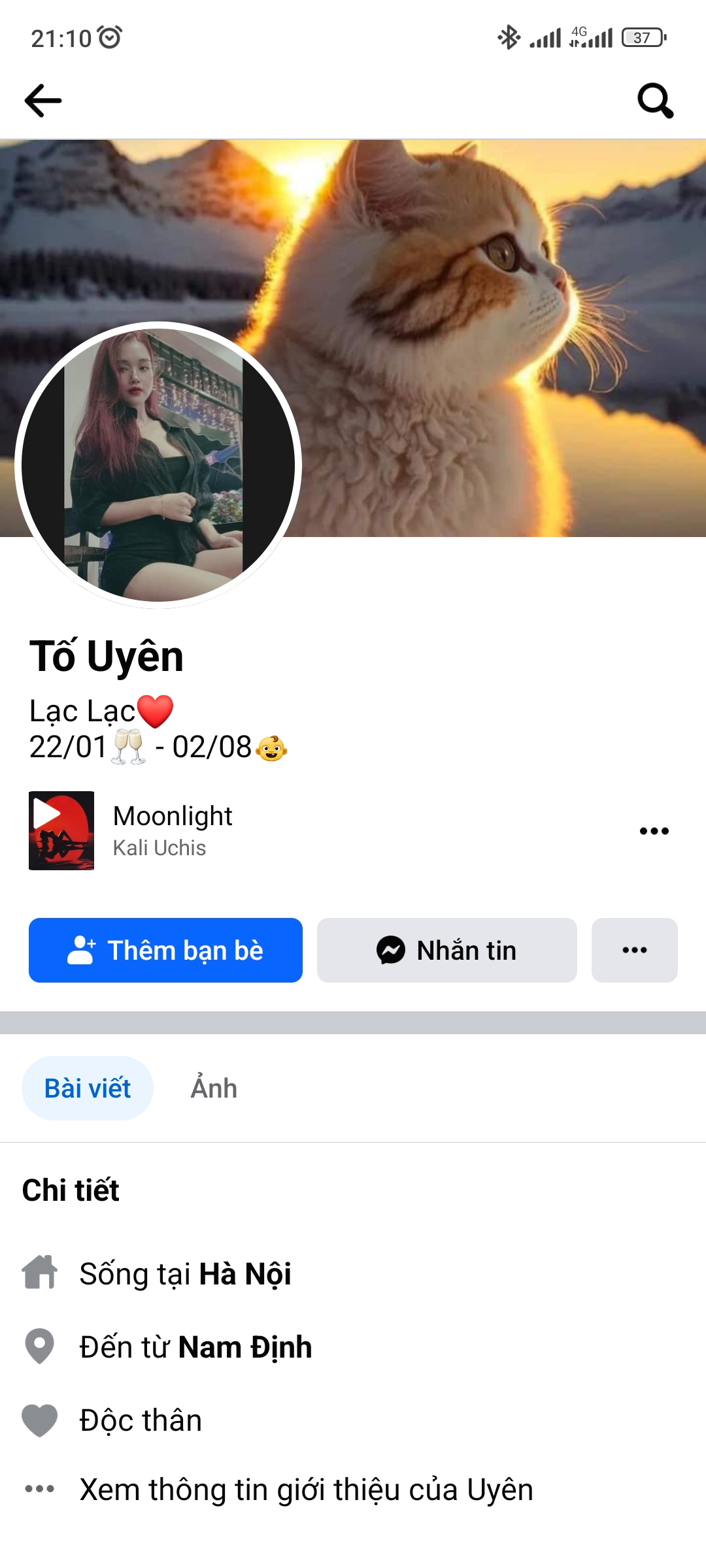Open Xem thông tin giới thiệu của Uyên
The width and height of the screenshot is (706, 1568).
(306, 1490)
